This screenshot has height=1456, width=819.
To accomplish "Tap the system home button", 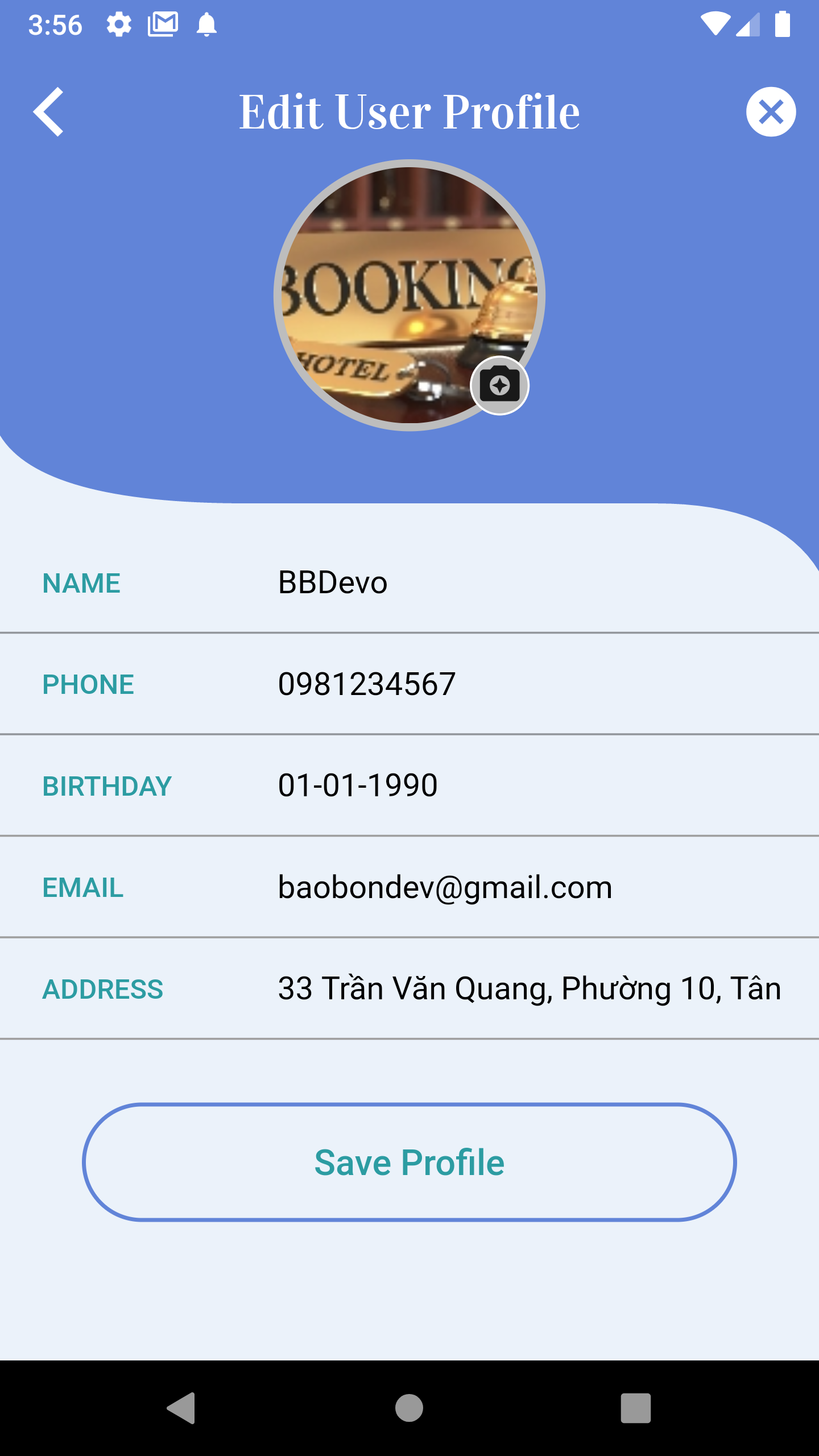I will [x=409, y=1408].
